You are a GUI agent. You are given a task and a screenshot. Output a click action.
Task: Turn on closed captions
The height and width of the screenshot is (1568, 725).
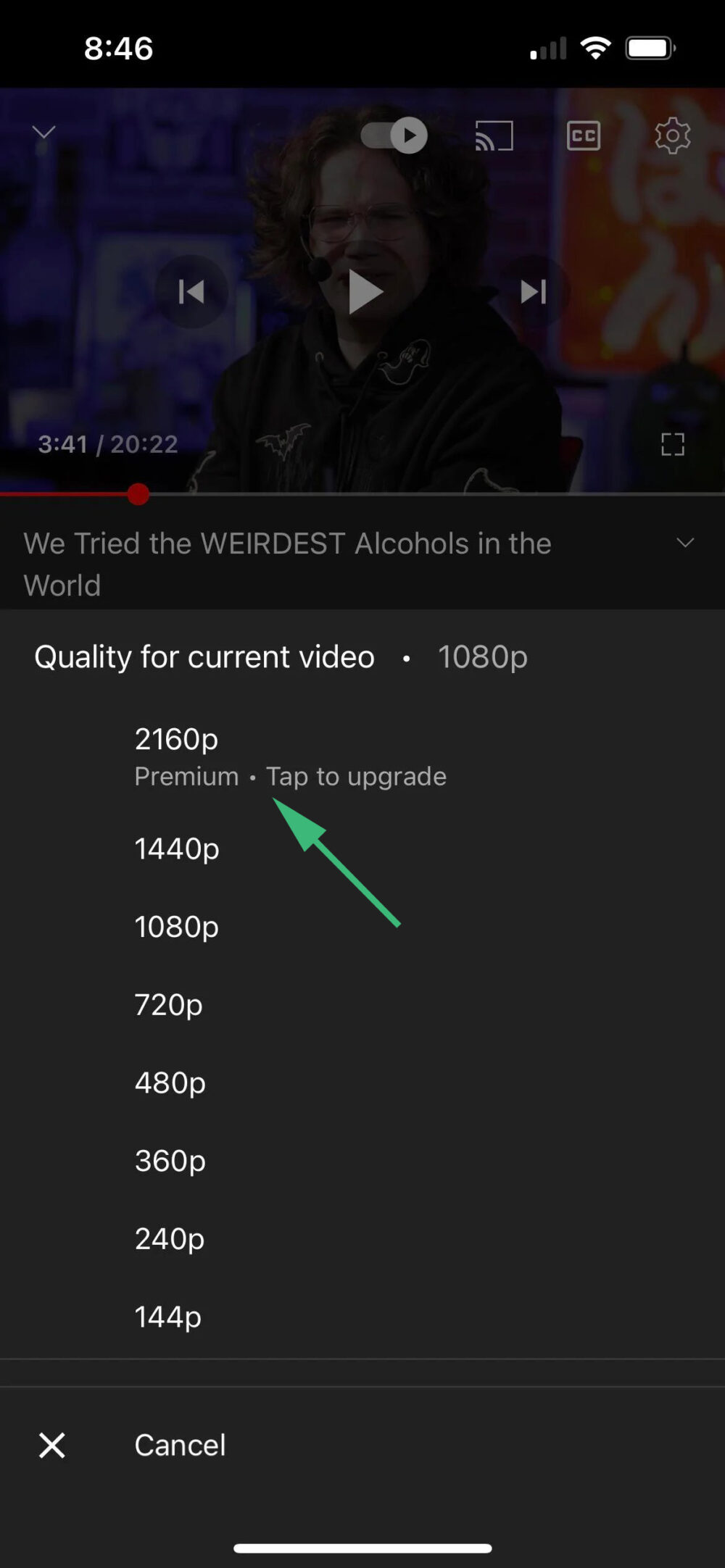(583, 135)
